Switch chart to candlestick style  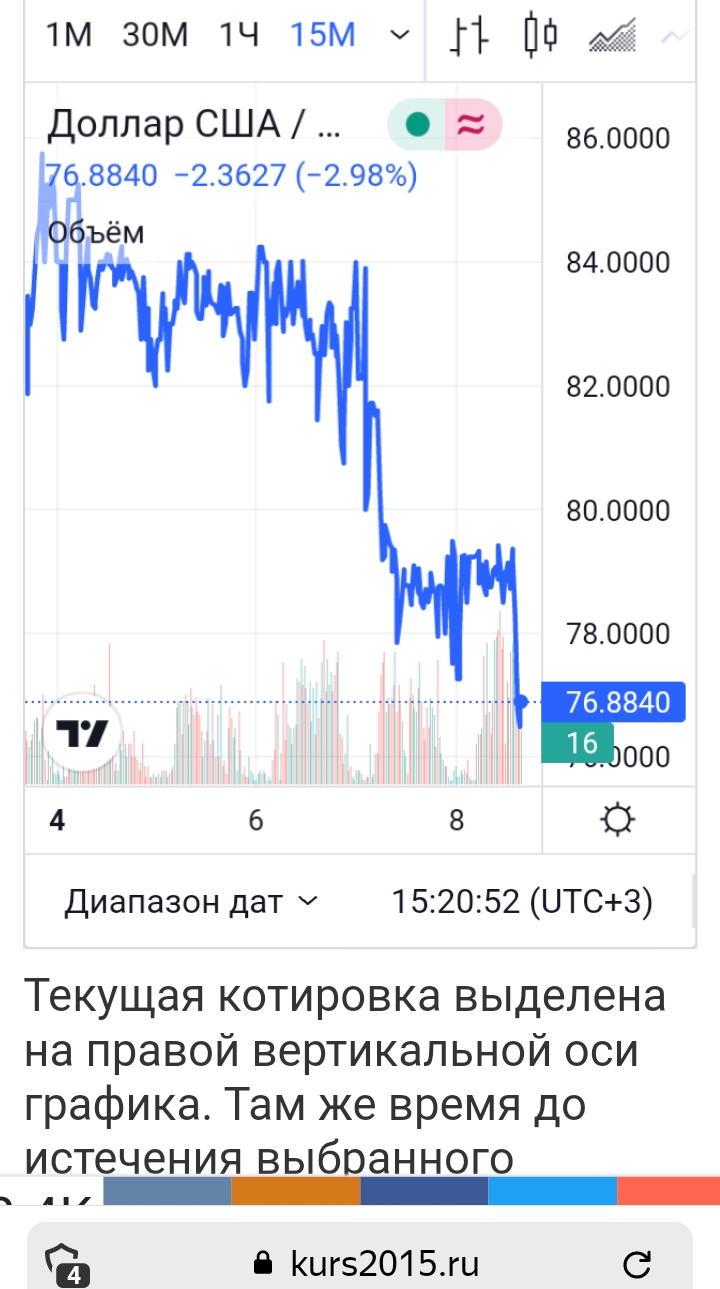(x=540, y=36)
